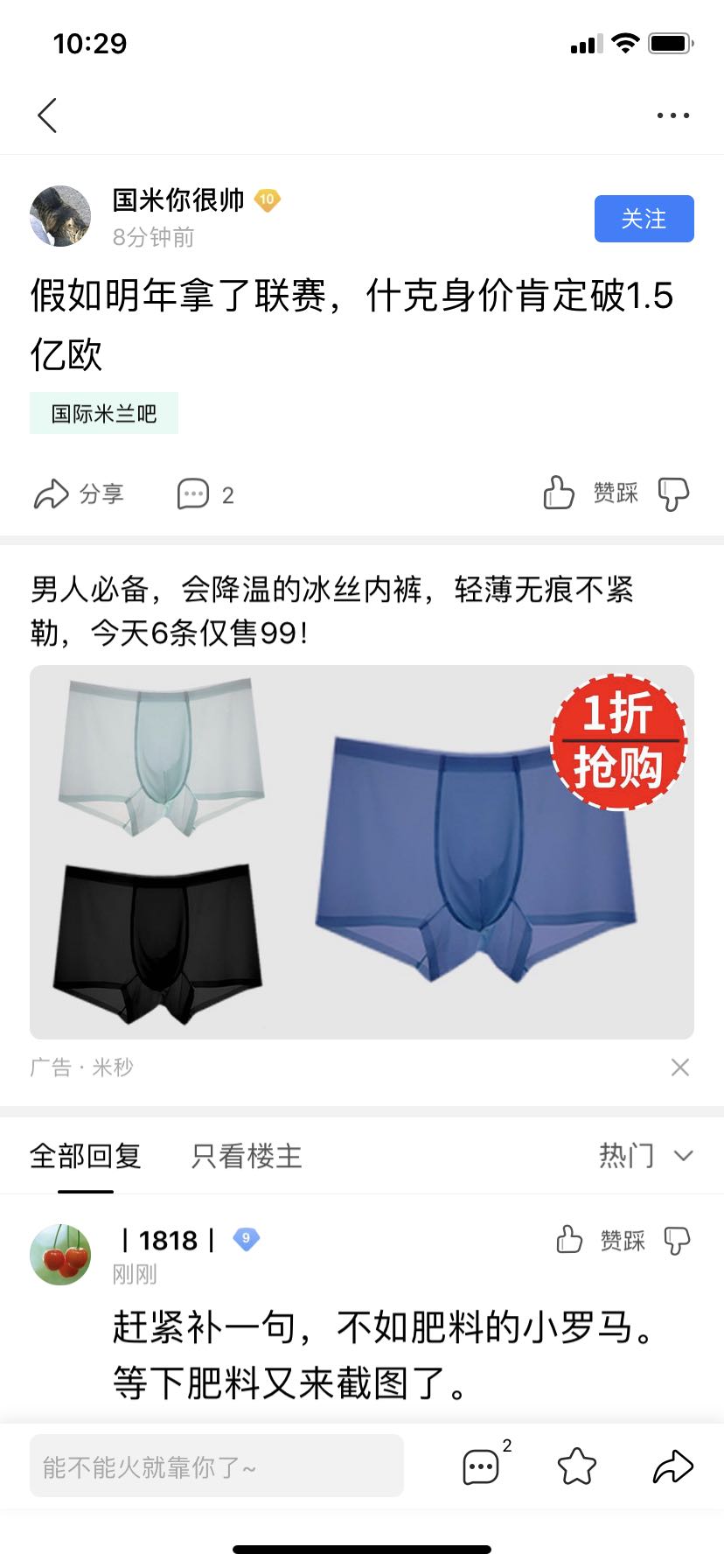The image size is (724, 1568).
Task: Open the post's comments with count 2
Action: [x=205, y=494]
